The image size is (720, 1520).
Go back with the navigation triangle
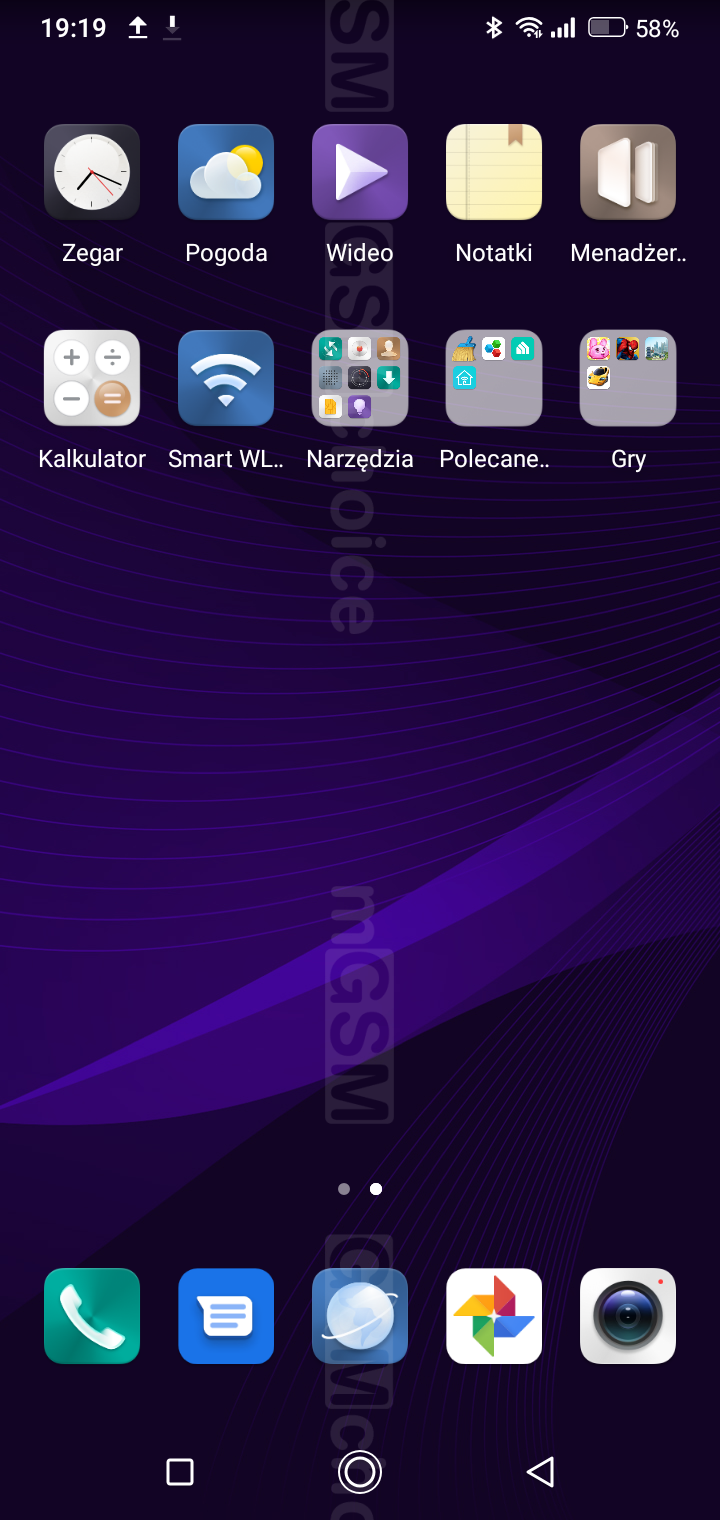[x=540, y=1472]
